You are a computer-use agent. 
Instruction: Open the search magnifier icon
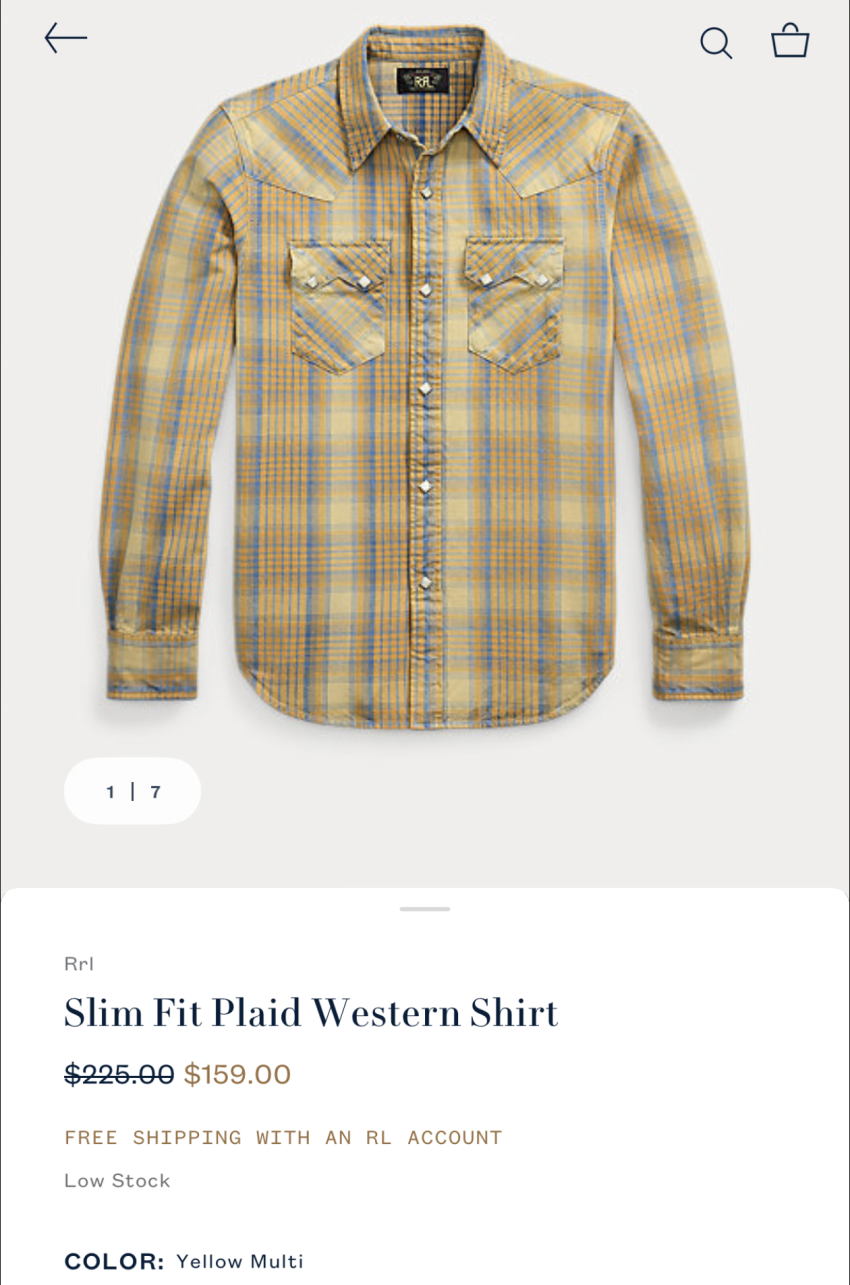[x=715, y=42]
